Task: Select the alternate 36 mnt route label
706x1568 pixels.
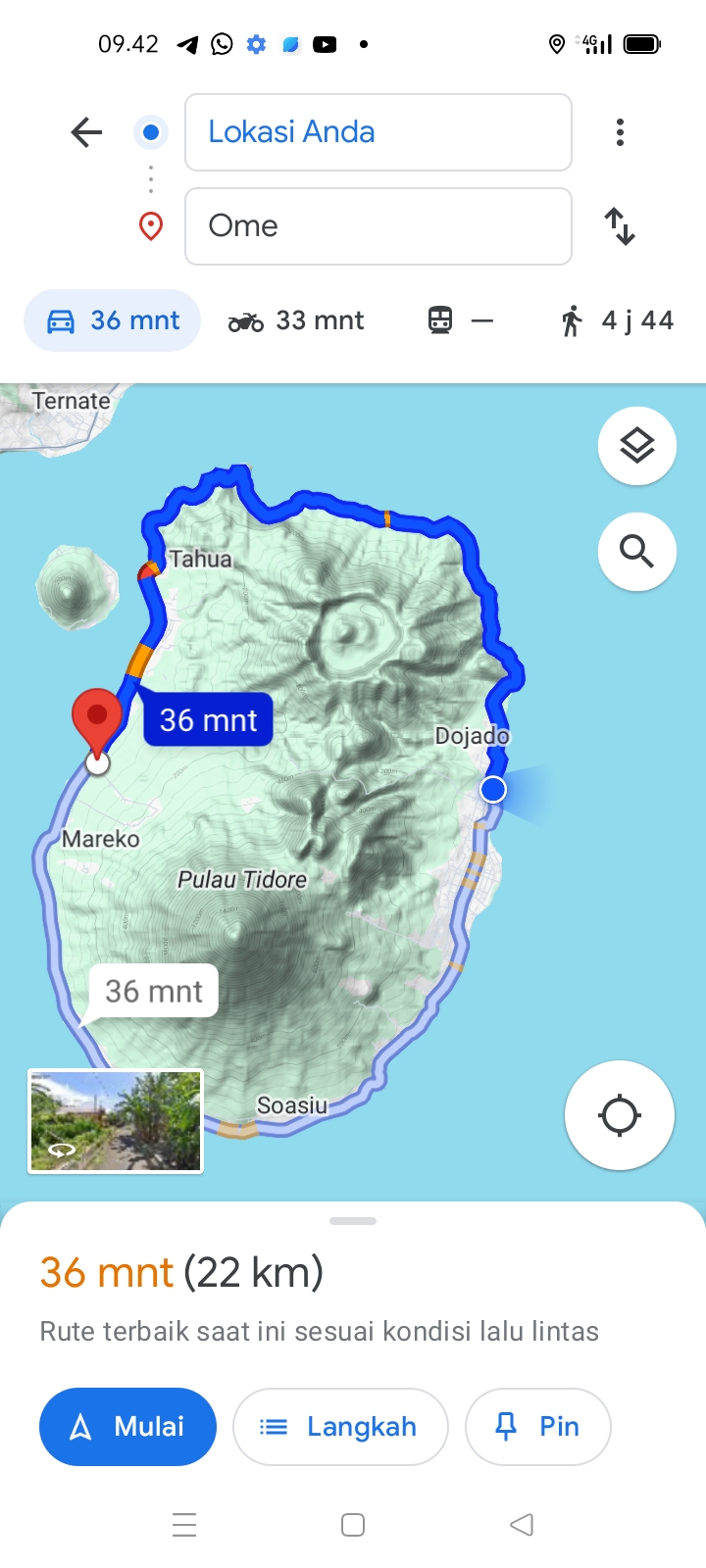Action: tap(154, 991)
